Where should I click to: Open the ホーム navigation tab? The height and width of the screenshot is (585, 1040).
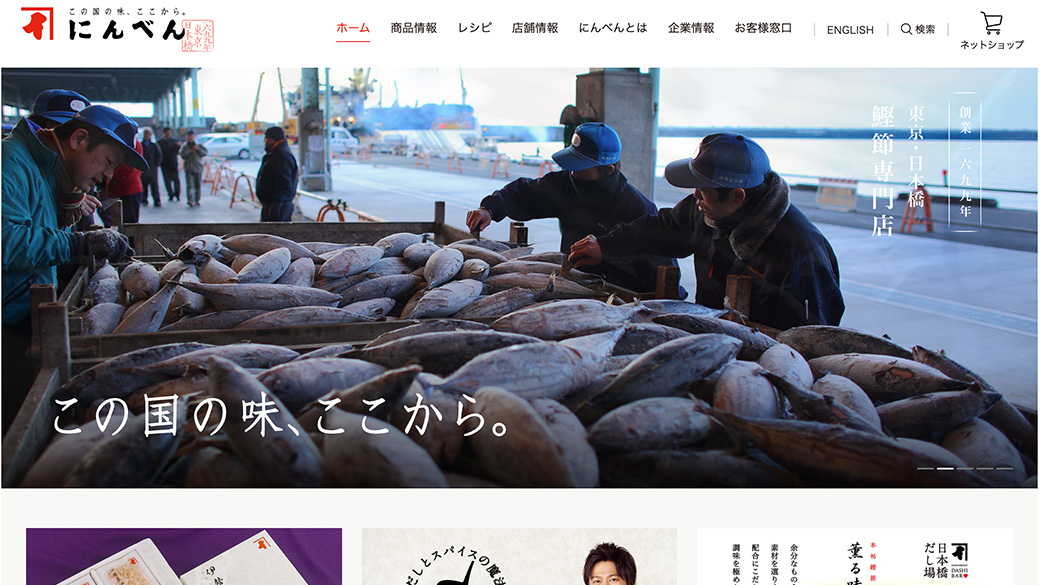click(x=353, y=28)
